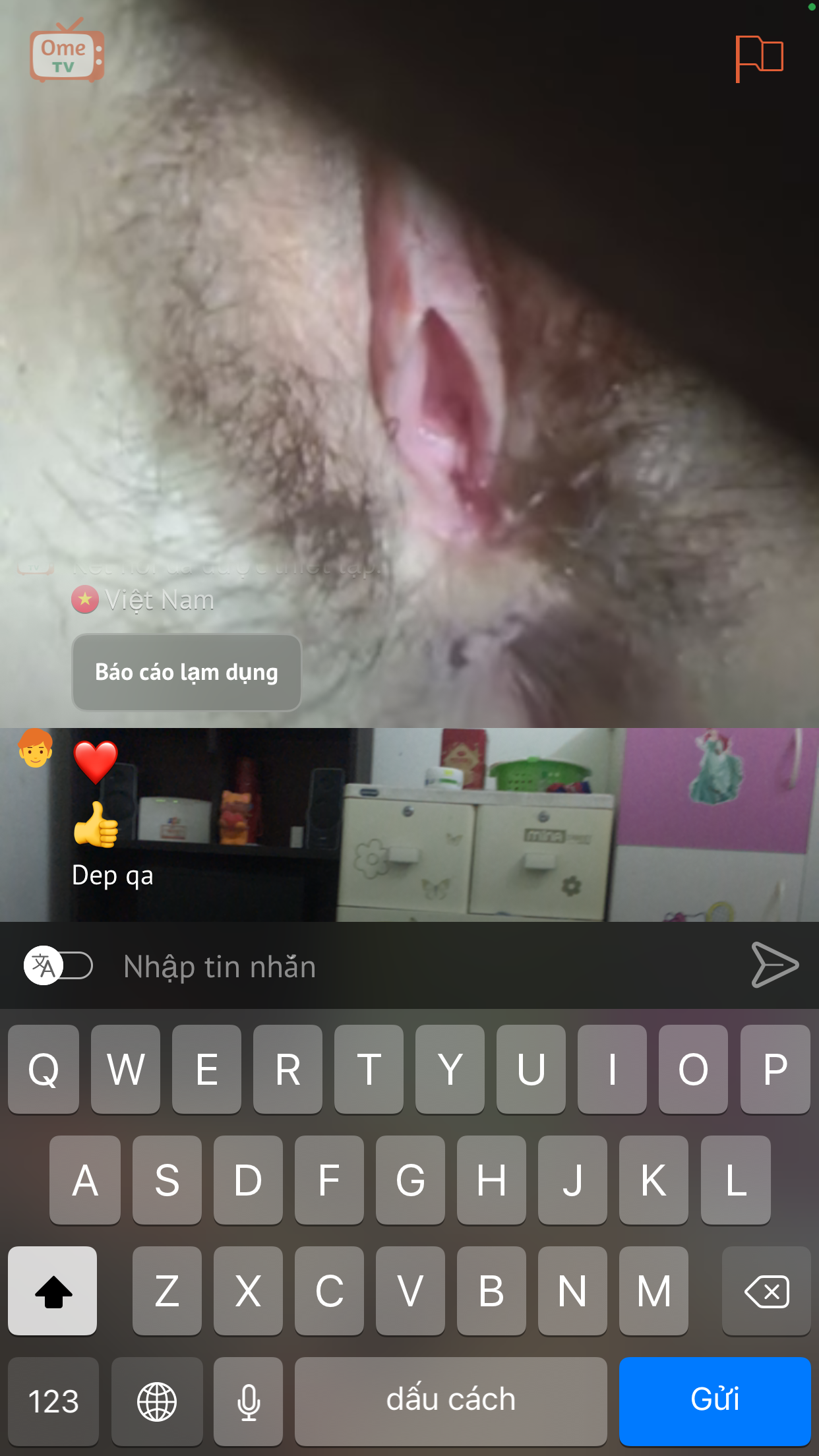Hit the backspace key on the keyboard

[x=766, y=1291]
